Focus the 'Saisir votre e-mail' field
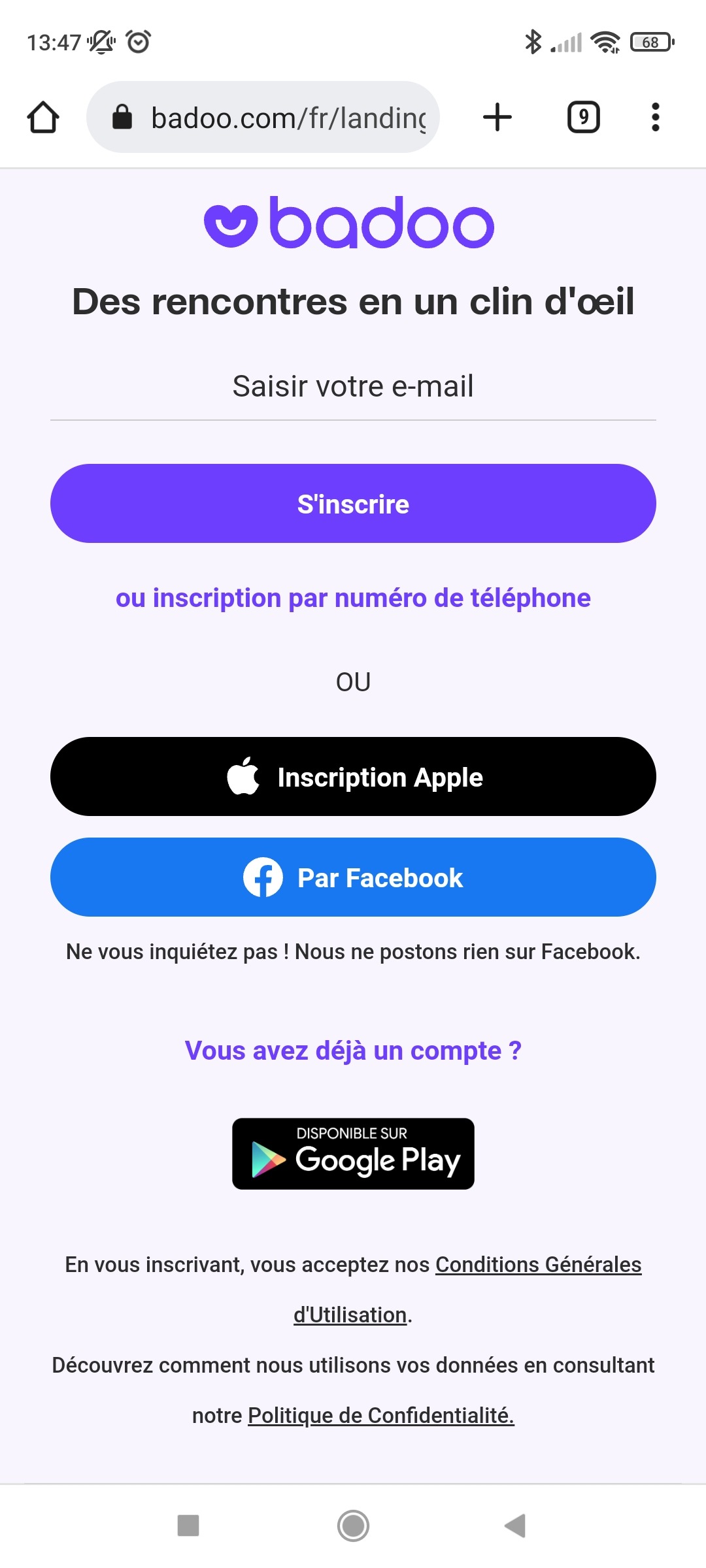Image resolution: width=706 pixels, height=1568 pixels. coord(353,387)
